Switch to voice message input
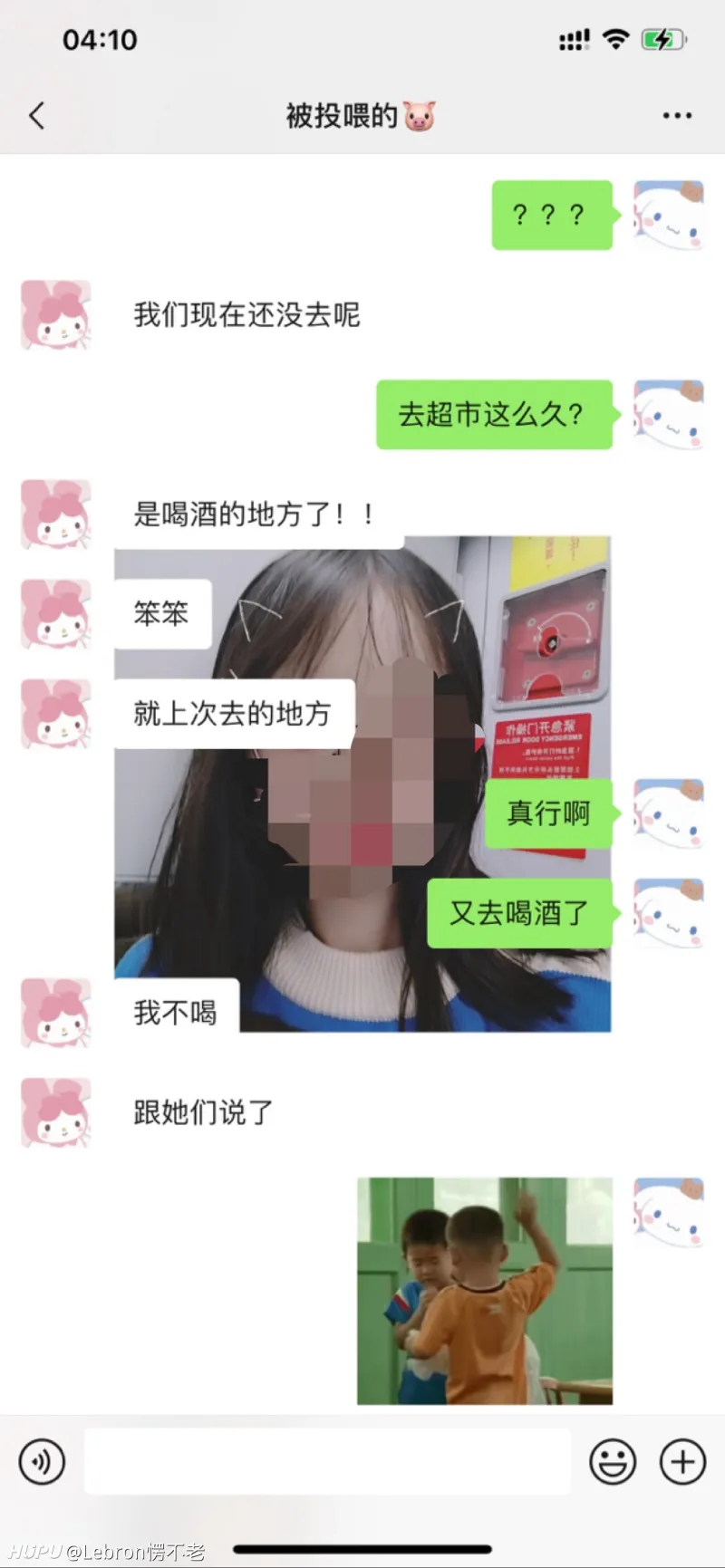This screenshot has width=725, height=1568. coord(43,1461)
